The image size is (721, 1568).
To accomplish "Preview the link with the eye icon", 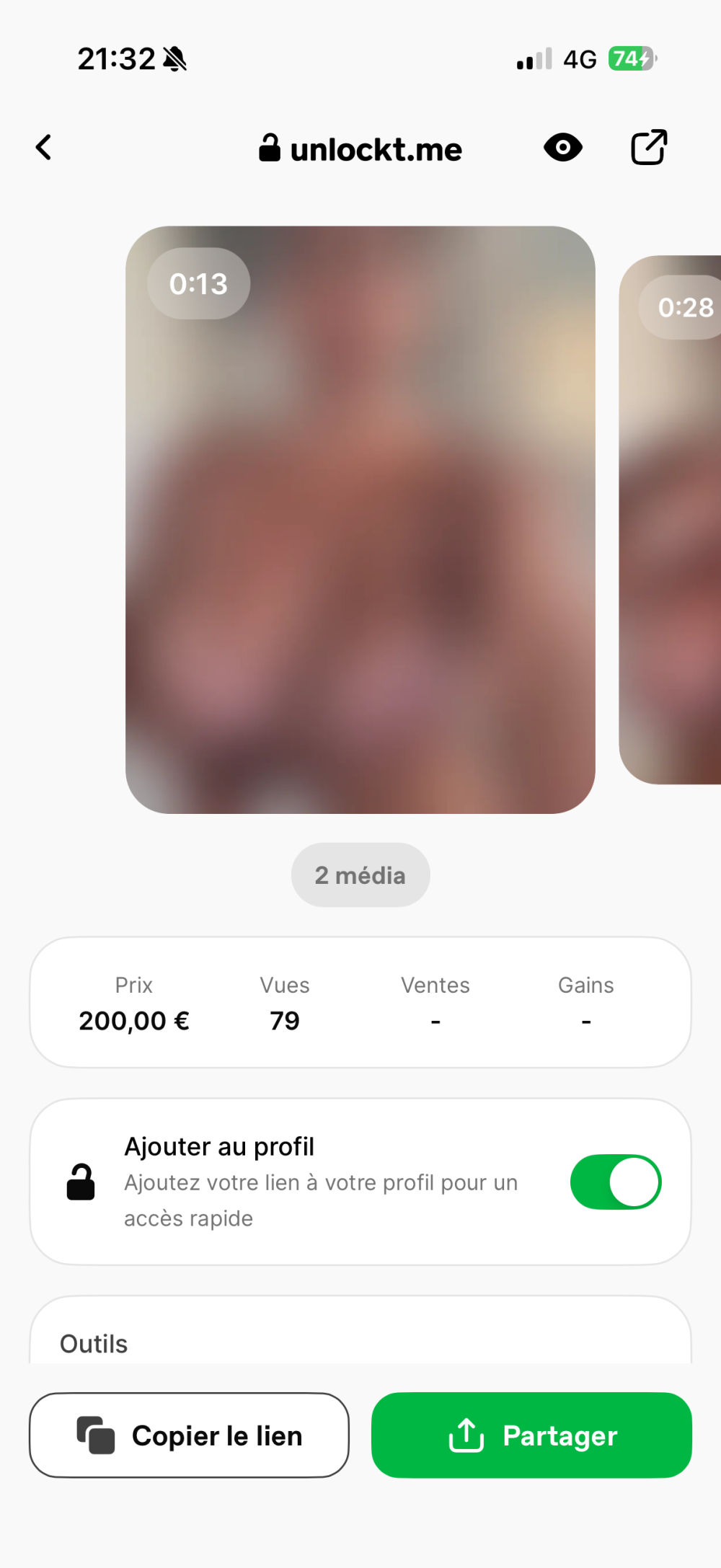I will click(x=563, y=148).
